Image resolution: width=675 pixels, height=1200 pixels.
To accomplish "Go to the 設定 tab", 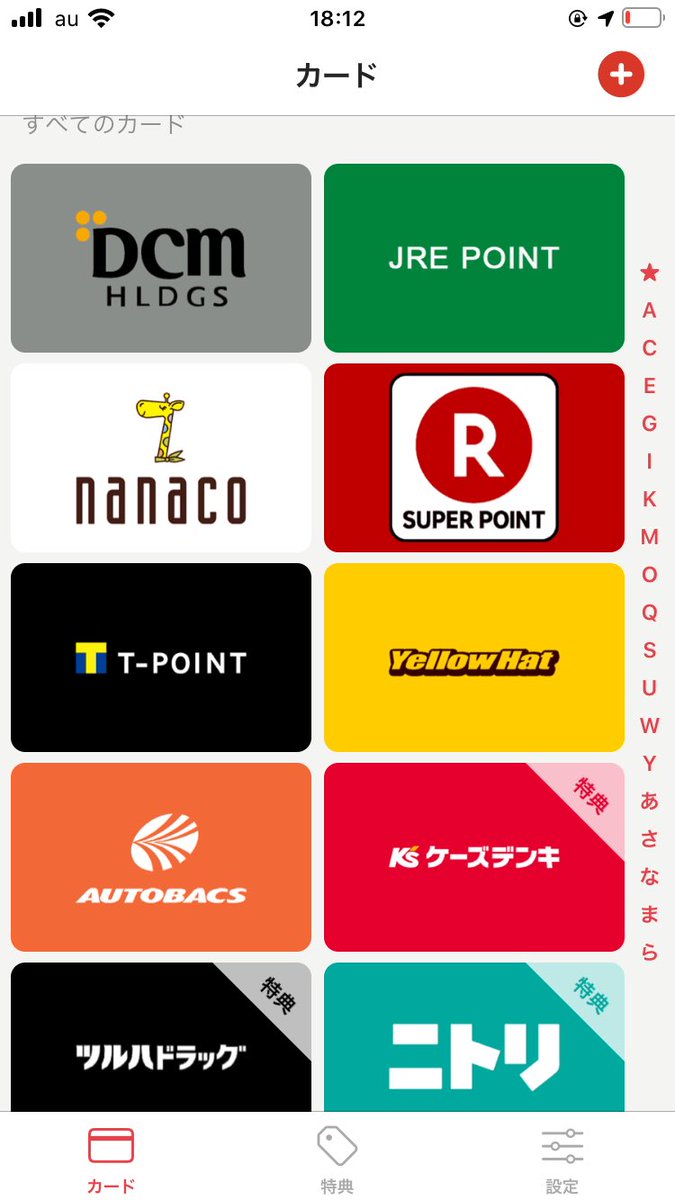I will (x=562, y=1158).
